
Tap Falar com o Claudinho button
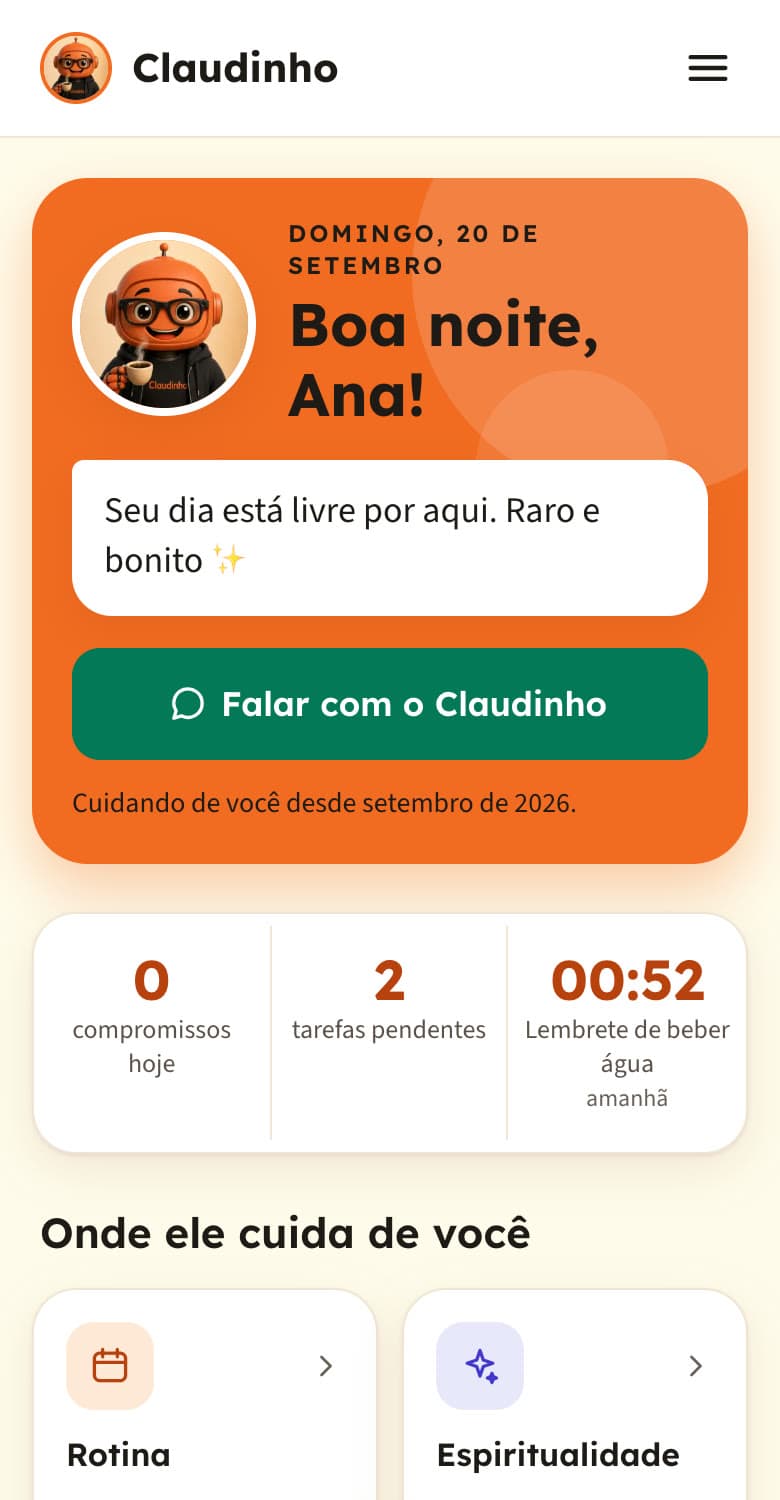click(390, 704)
